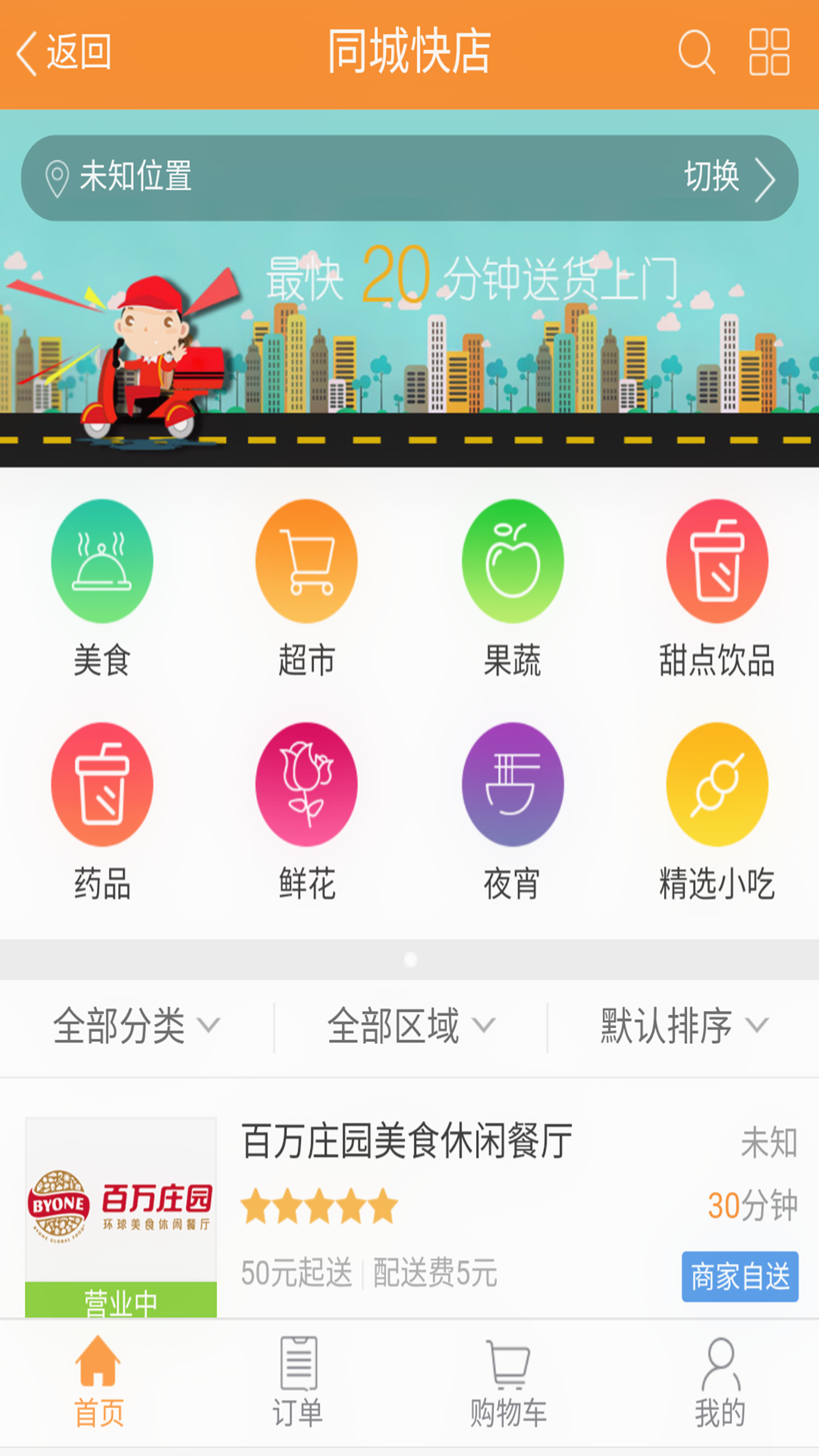
Task: Switch location with 切换
Action: click(728, 178)
